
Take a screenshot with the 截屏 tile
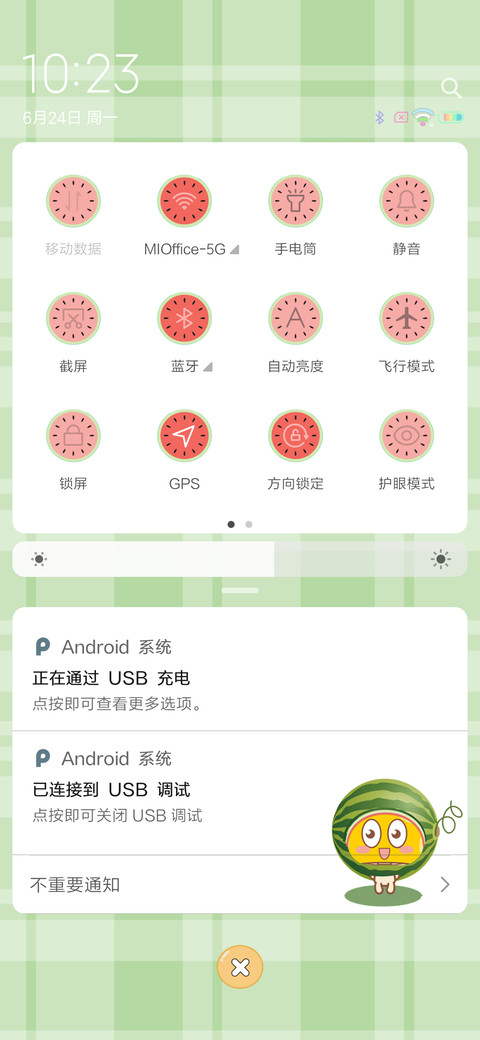point(73,318)
